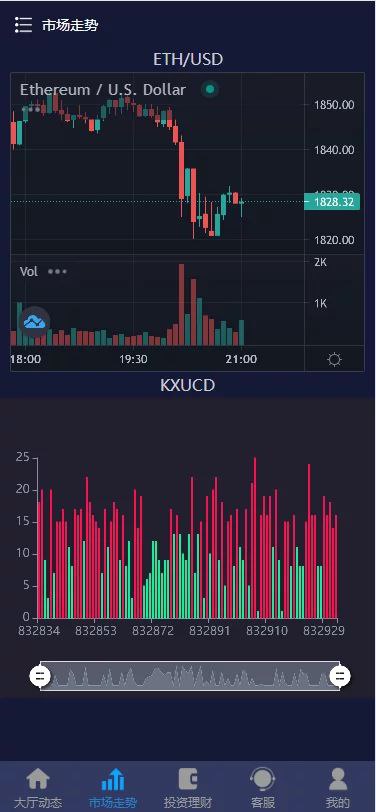Open the hamburger menu beside 市场走势

(23, 25)
